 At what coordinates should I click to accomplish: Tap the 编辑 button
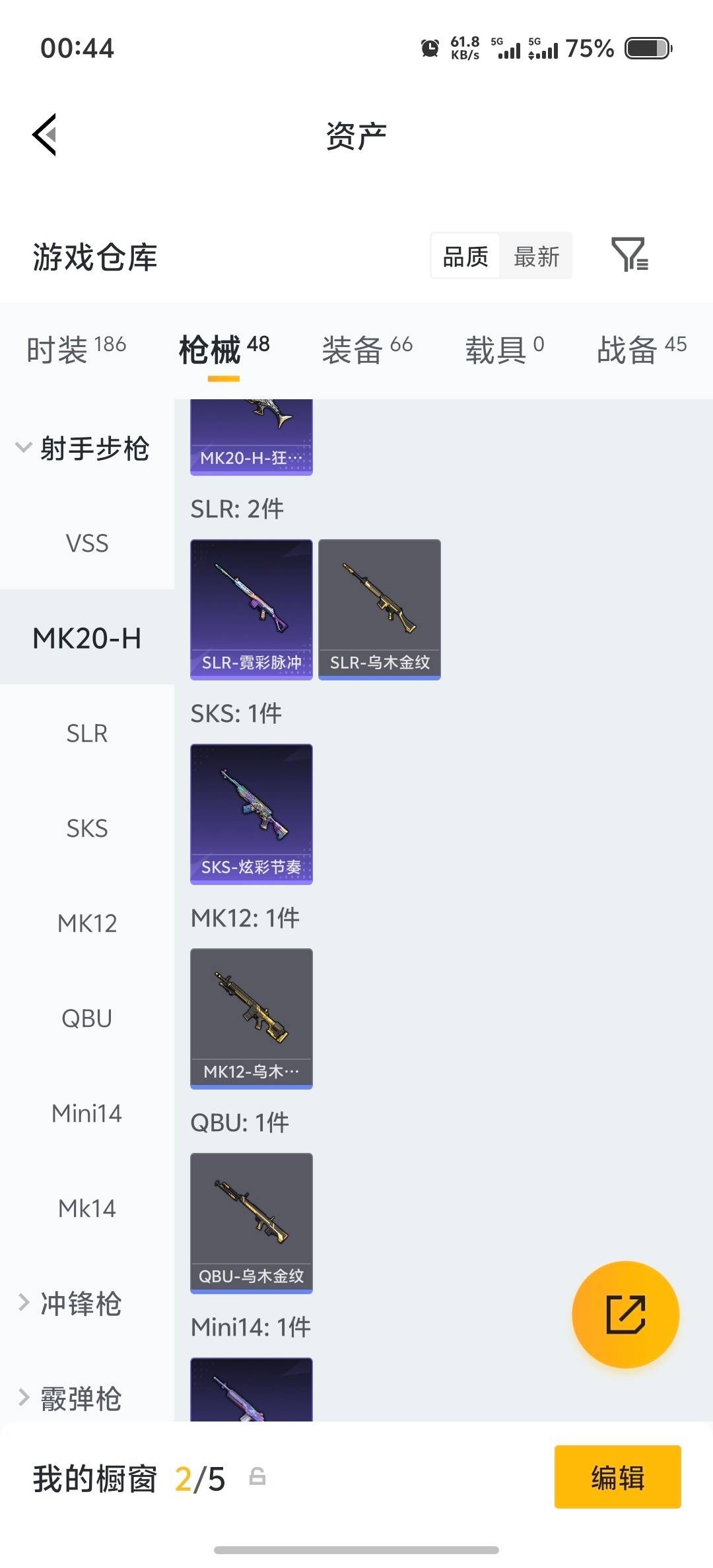pyautogui.click(x=617, y=1478)
